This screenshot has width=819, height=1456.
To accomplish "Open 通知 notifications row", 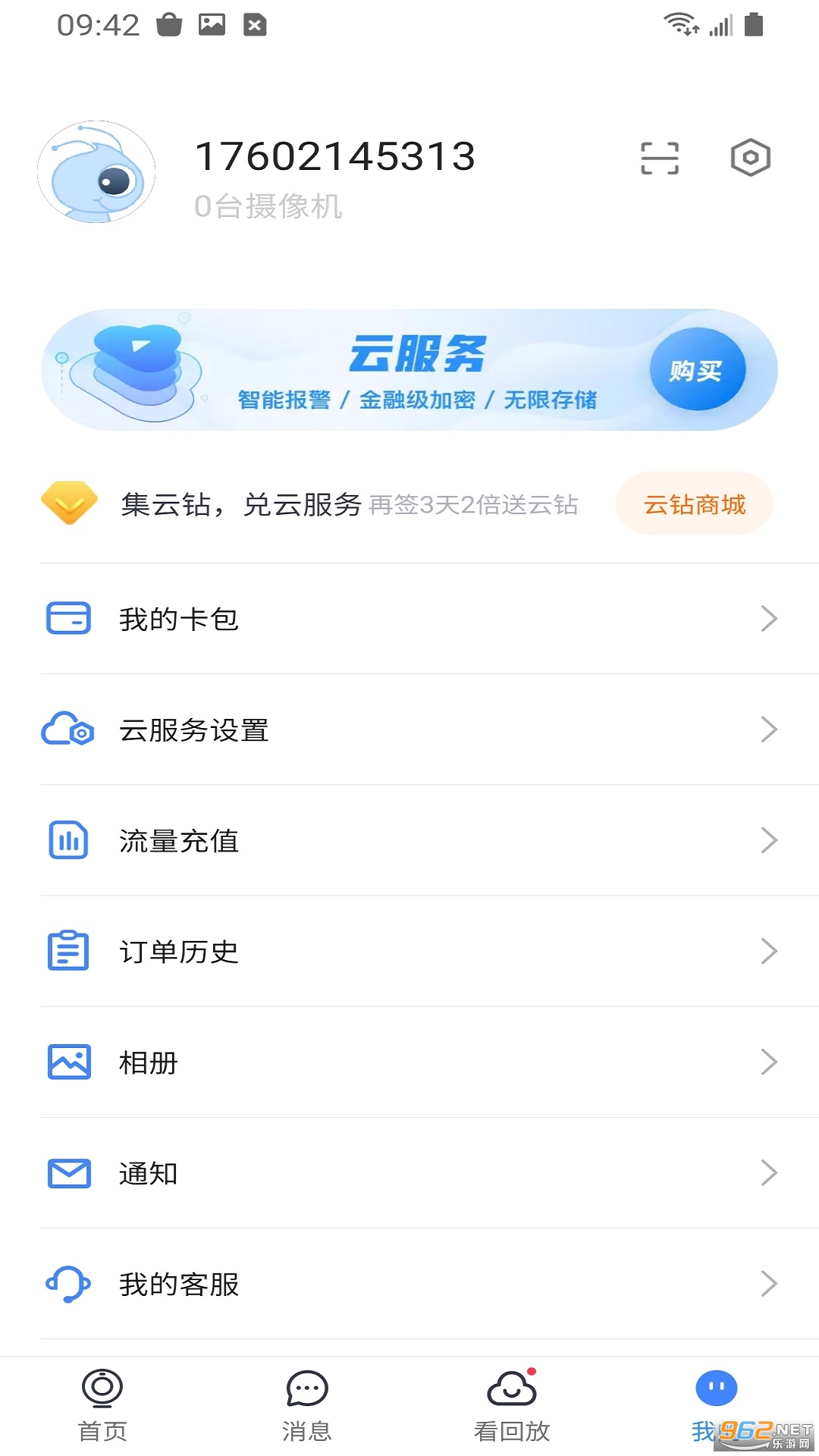I will pos(409,1172).
